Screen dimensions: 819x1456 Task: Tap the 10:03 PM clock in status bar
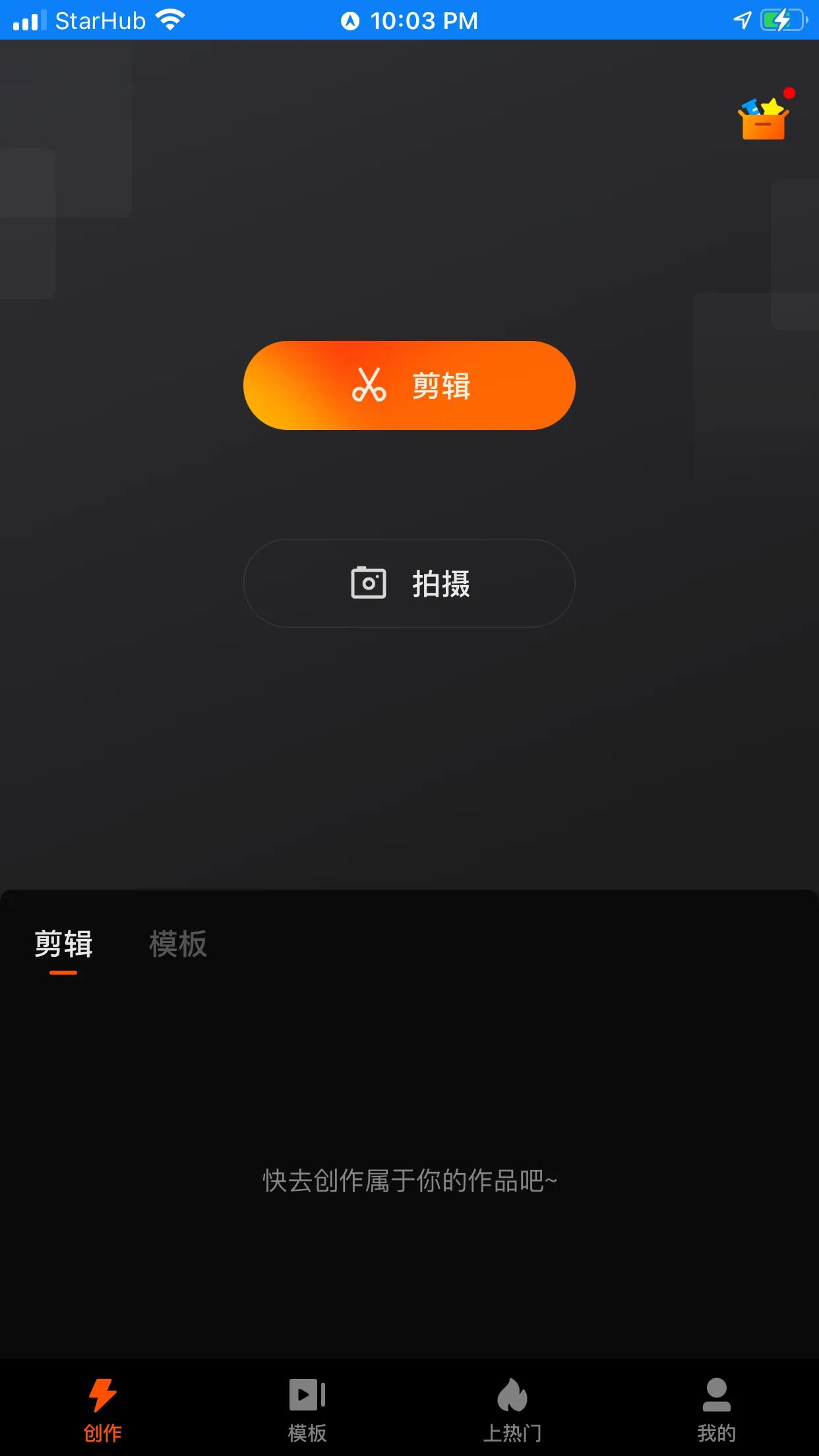point(426,20)
